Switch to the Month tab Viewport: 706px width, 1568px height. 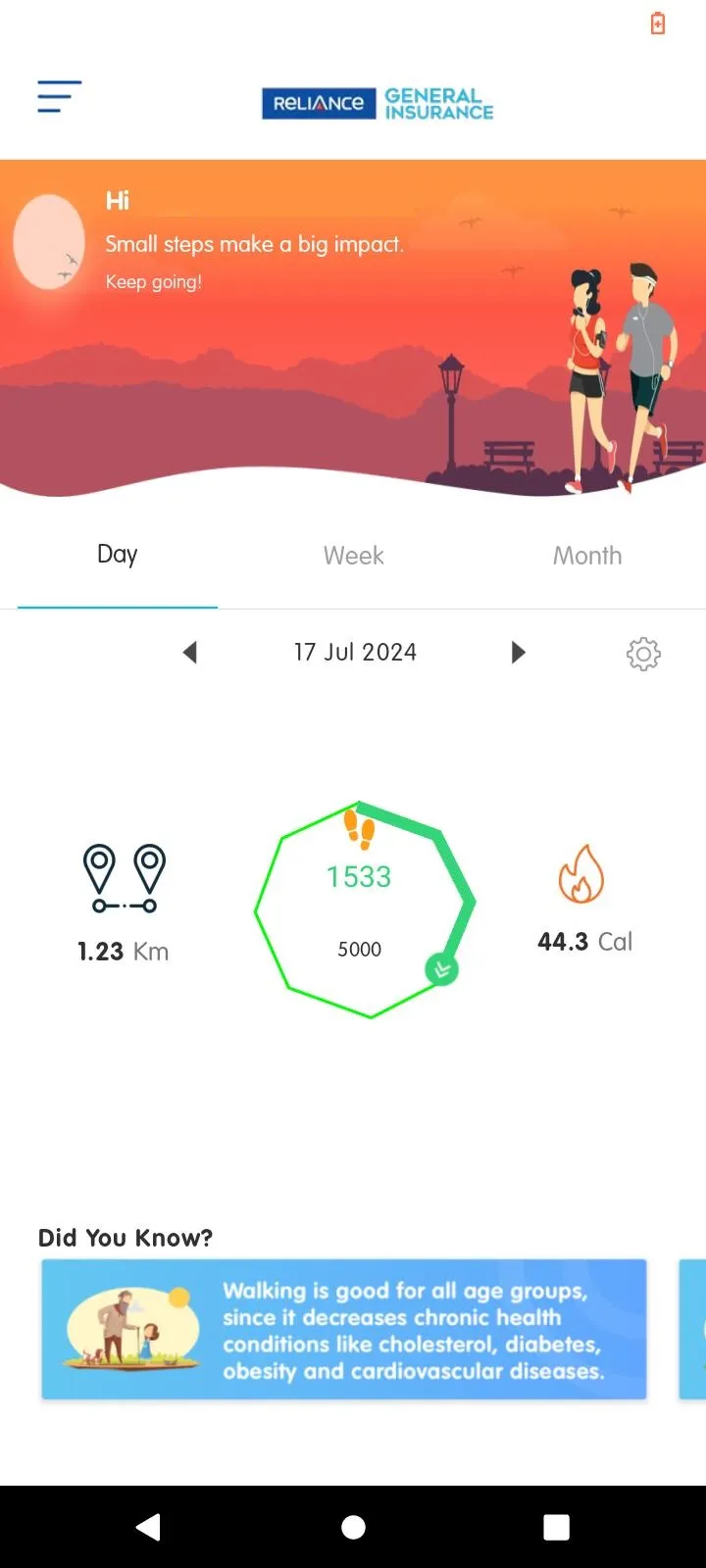point(587,556)
